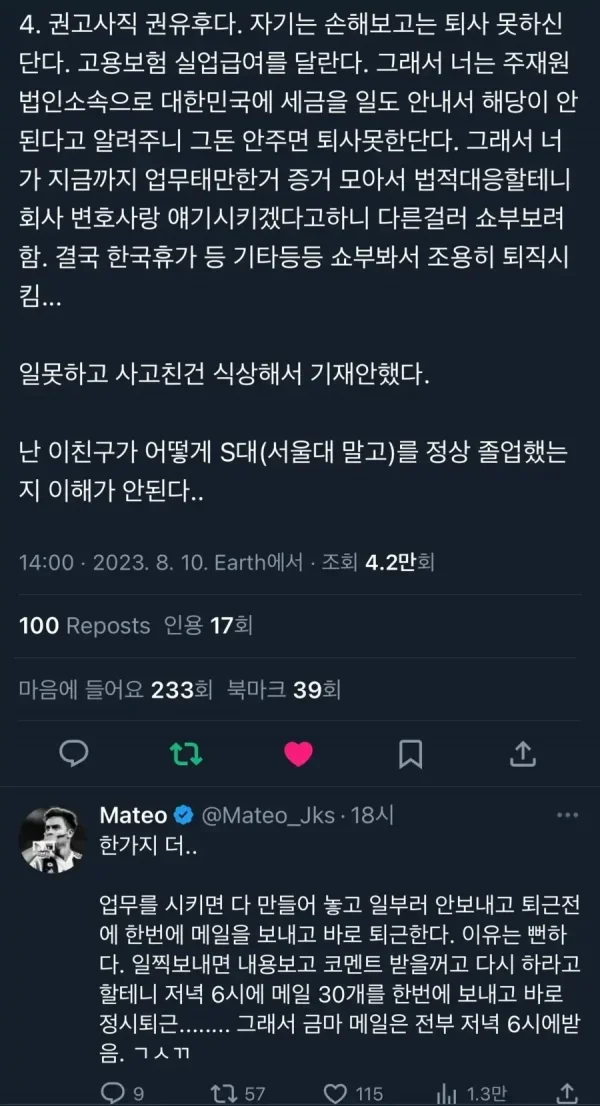Share the main post
The image size is (600, 1106).
(x=523, y=753)
